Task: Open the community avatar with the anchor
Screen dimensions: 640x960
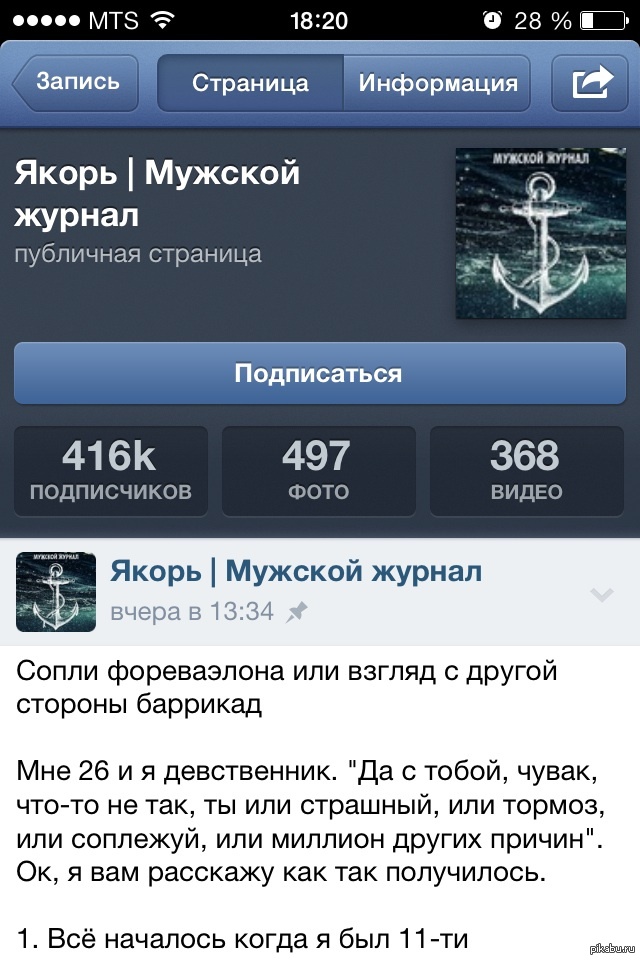Action: (x=540, y=233)
